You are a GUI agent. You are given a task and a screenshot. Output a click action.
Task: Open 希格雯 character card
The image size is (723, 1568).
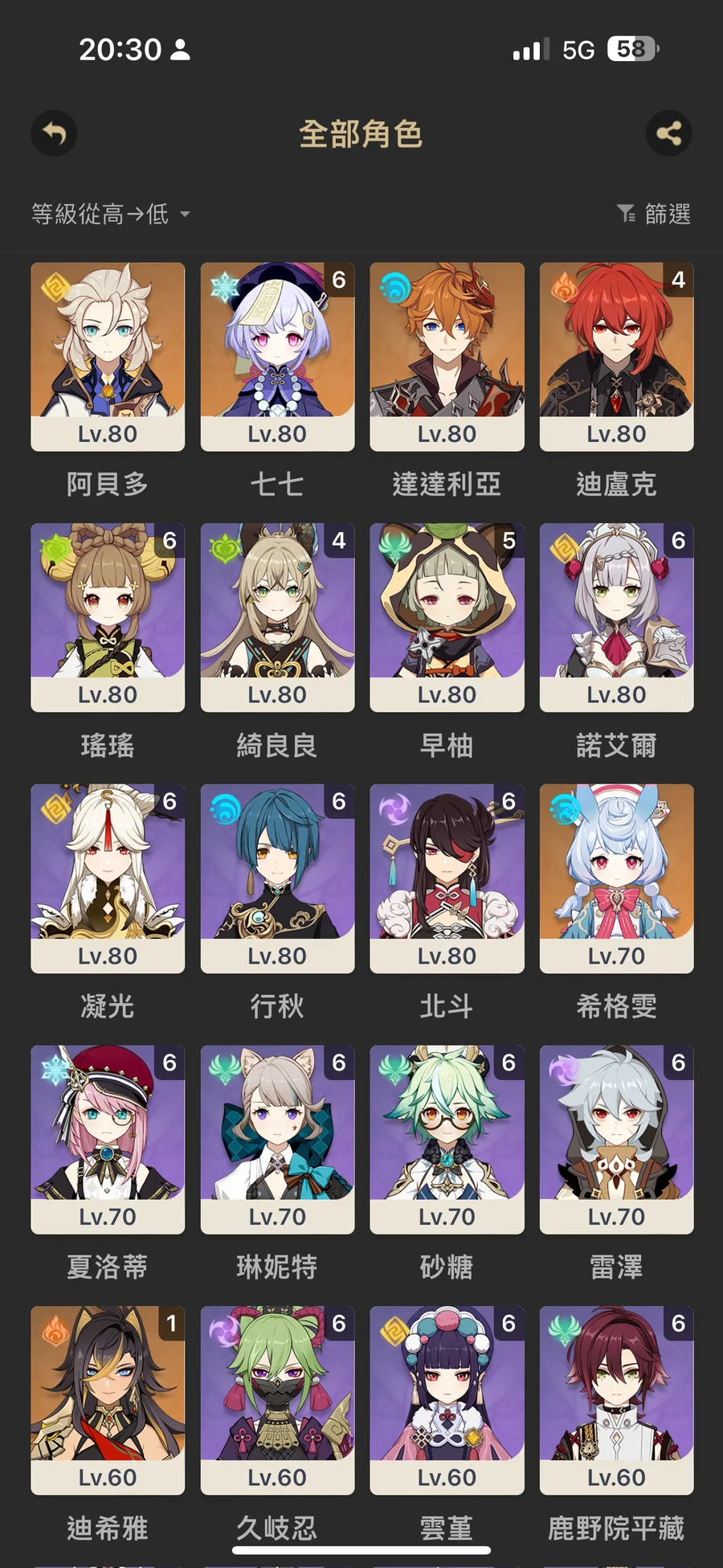click(x=617, y=879)
